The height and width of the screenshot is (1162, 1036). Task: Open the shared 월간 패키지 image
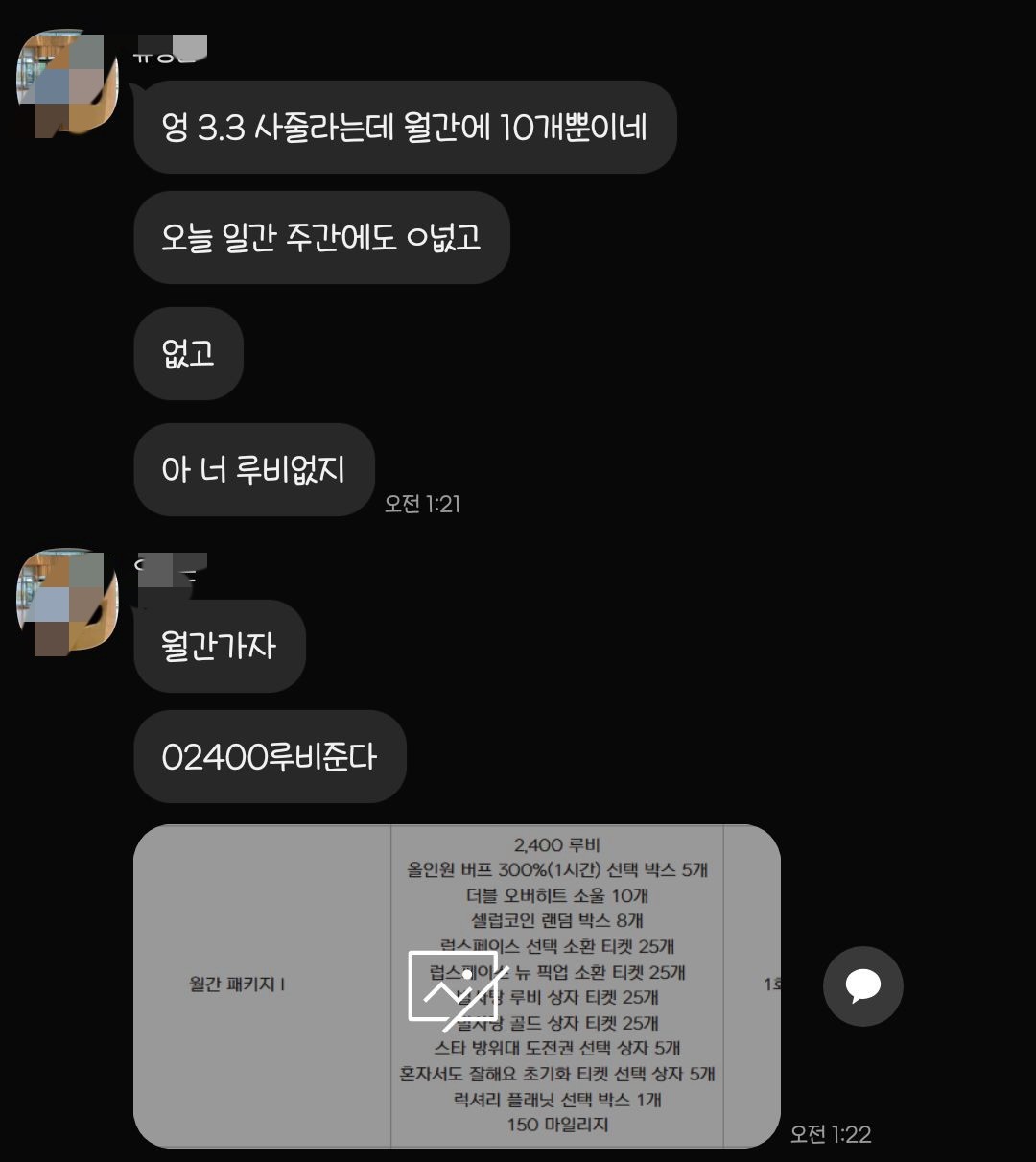click(457, 985)
